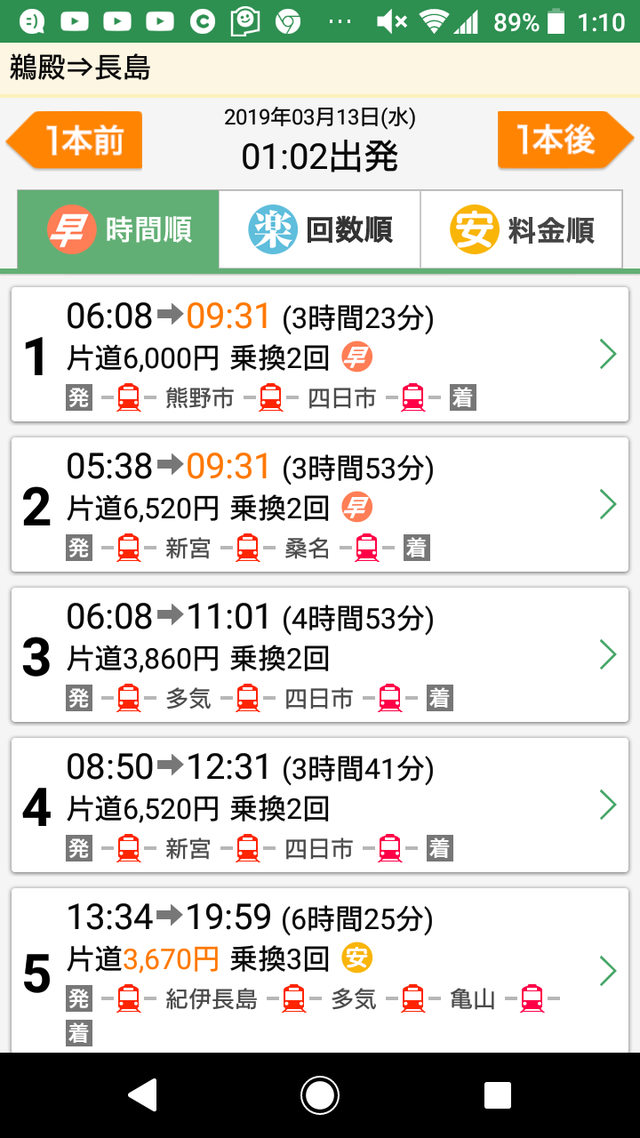
Task: Go back with the system back button
Action: click(x=142, y=1095)
